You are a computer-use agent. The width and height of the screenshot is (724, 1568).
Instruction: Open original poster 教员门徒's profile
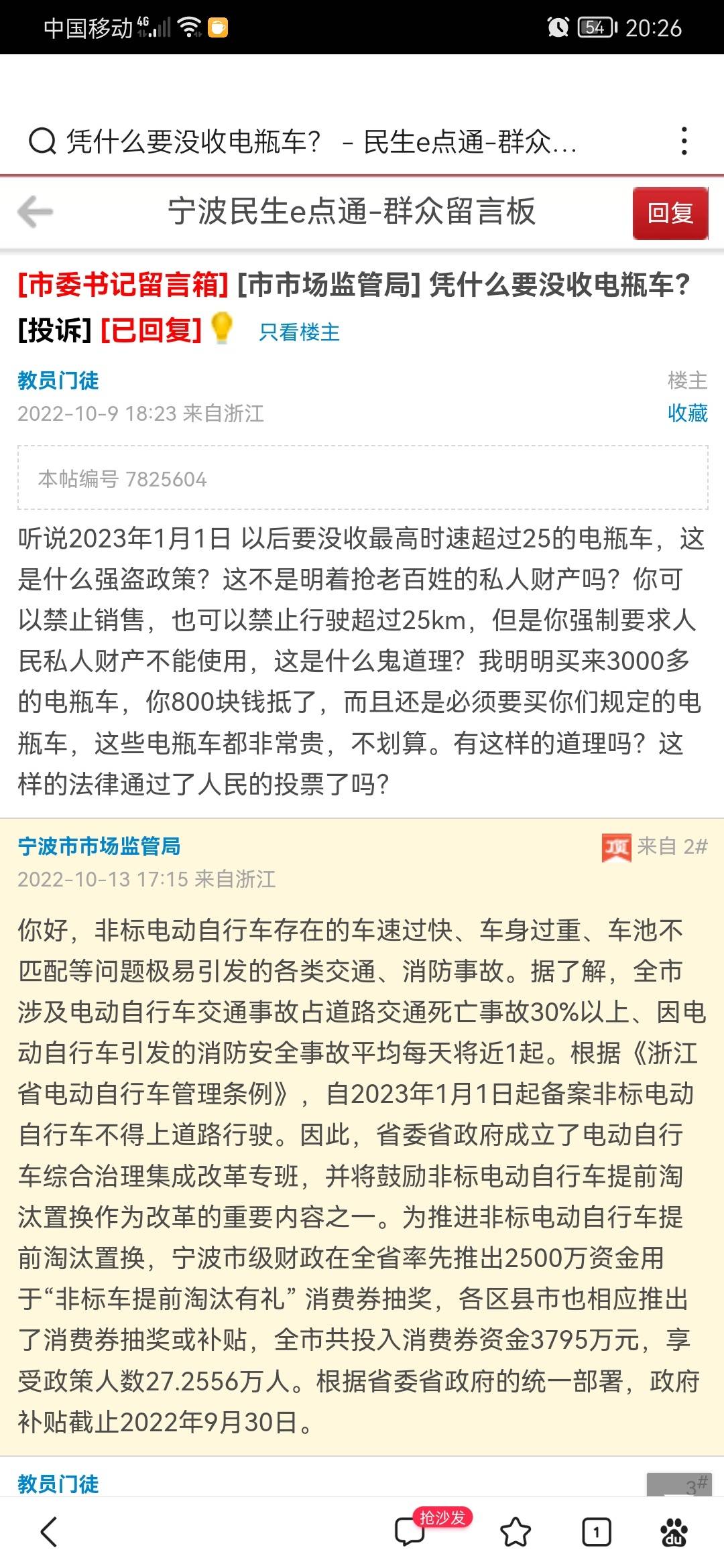(58, 381)
